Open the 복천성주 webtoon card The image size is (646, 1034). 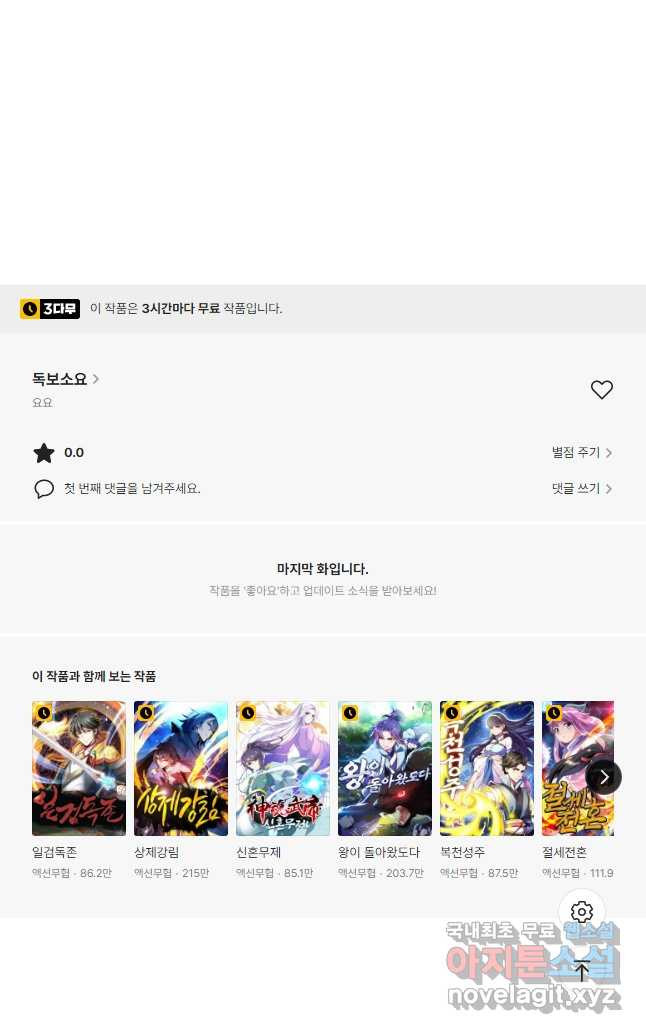click(x=487, y=768)
